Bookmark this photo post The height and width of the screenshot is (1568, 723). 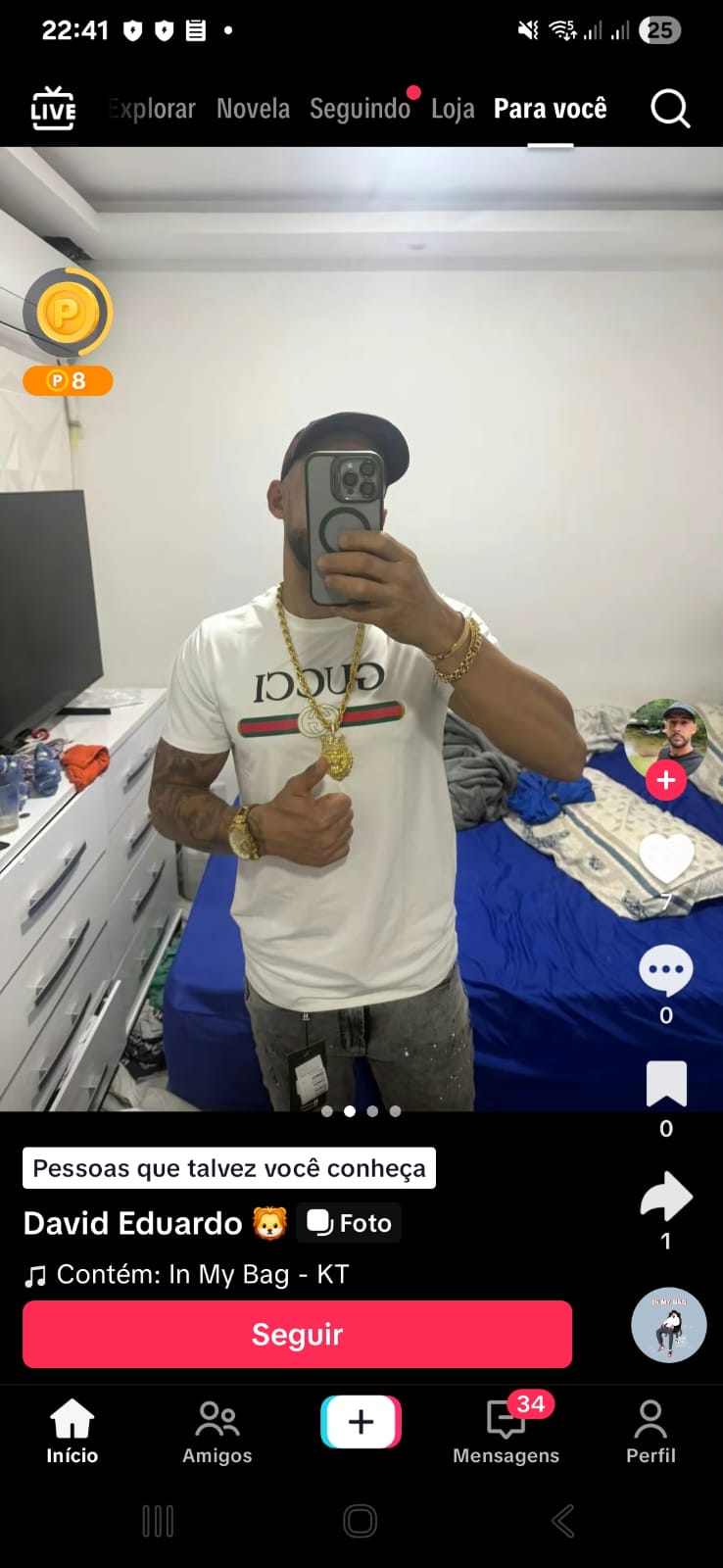click(666, 1084)
